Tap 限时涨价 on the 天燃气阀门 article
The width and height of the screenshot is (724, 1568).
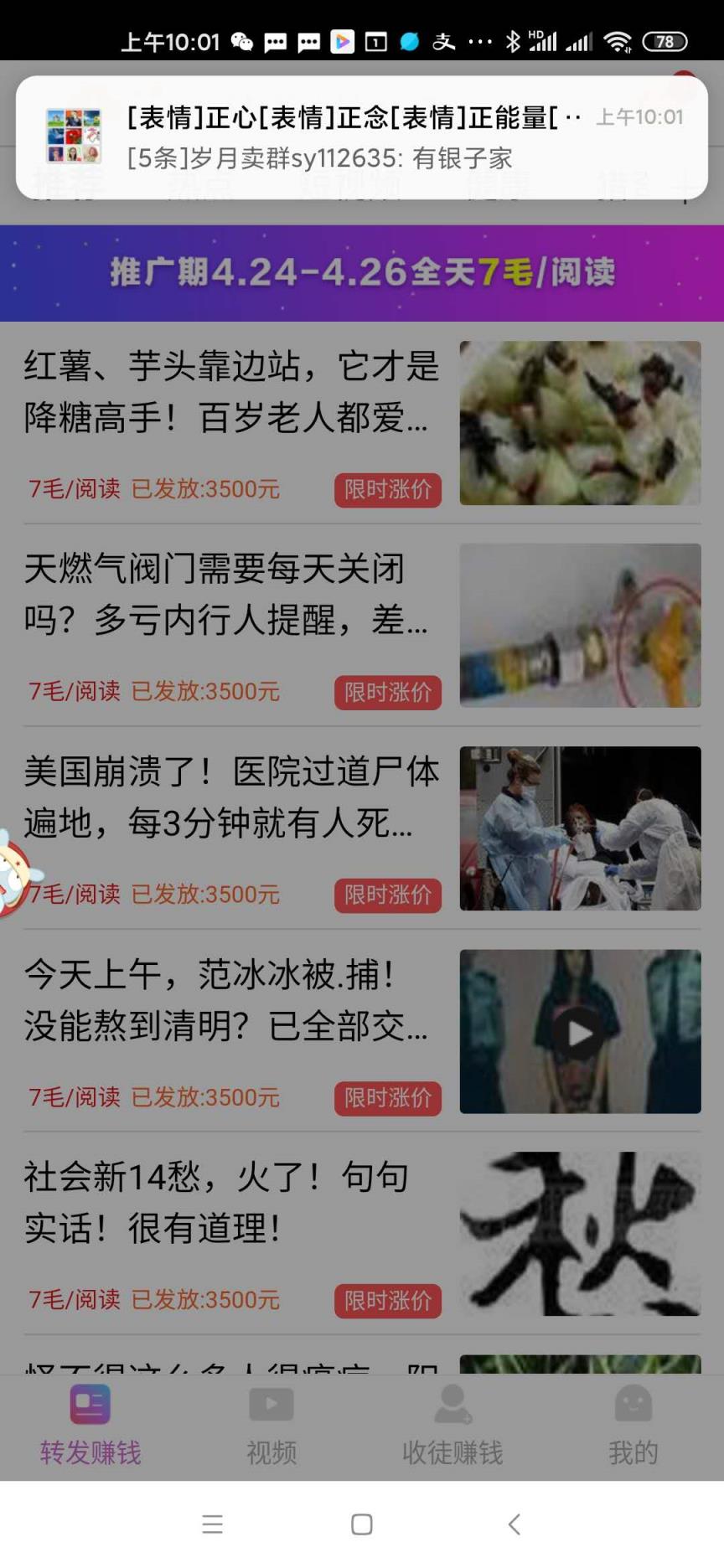(x=387, y=693)
